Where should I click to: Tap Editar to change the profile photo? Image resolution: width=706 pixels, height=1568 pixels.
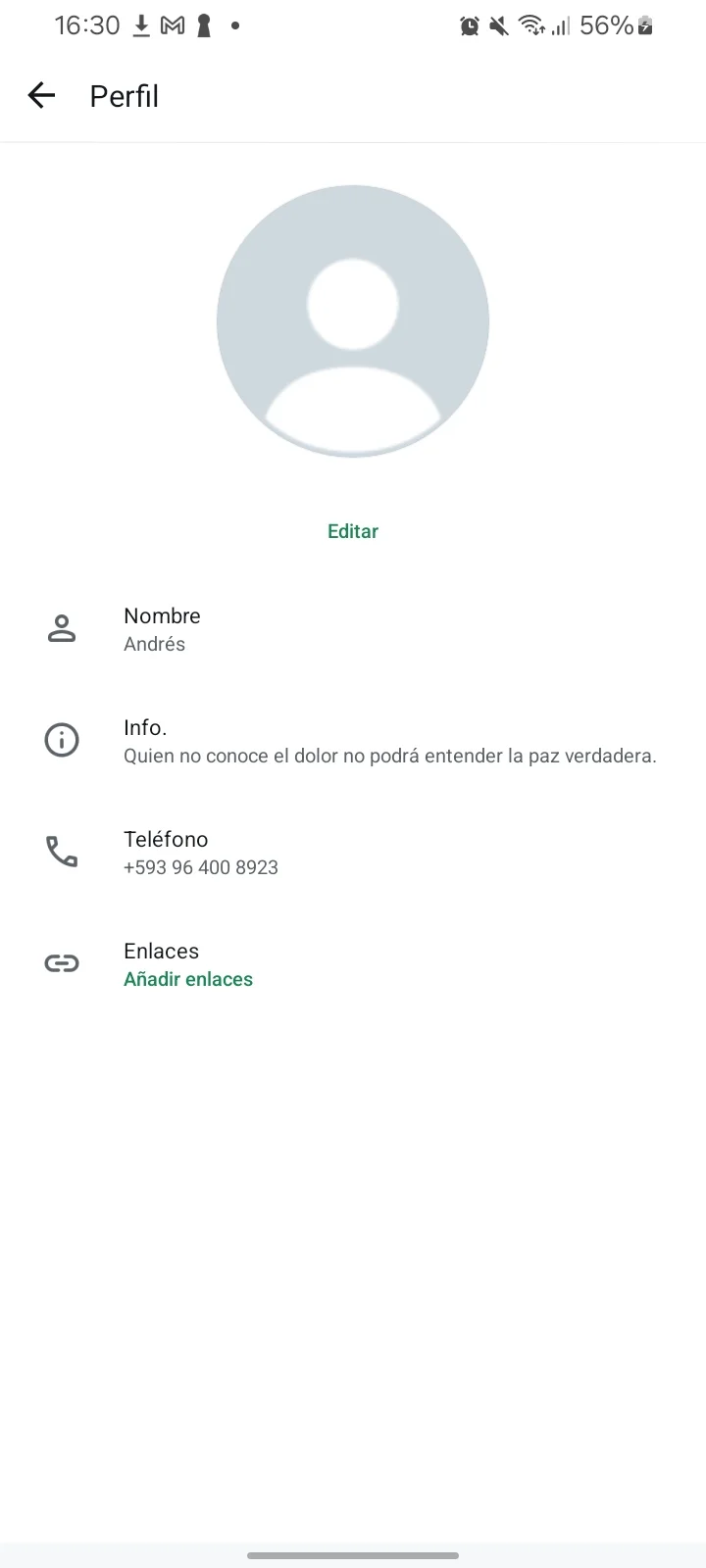353,531
